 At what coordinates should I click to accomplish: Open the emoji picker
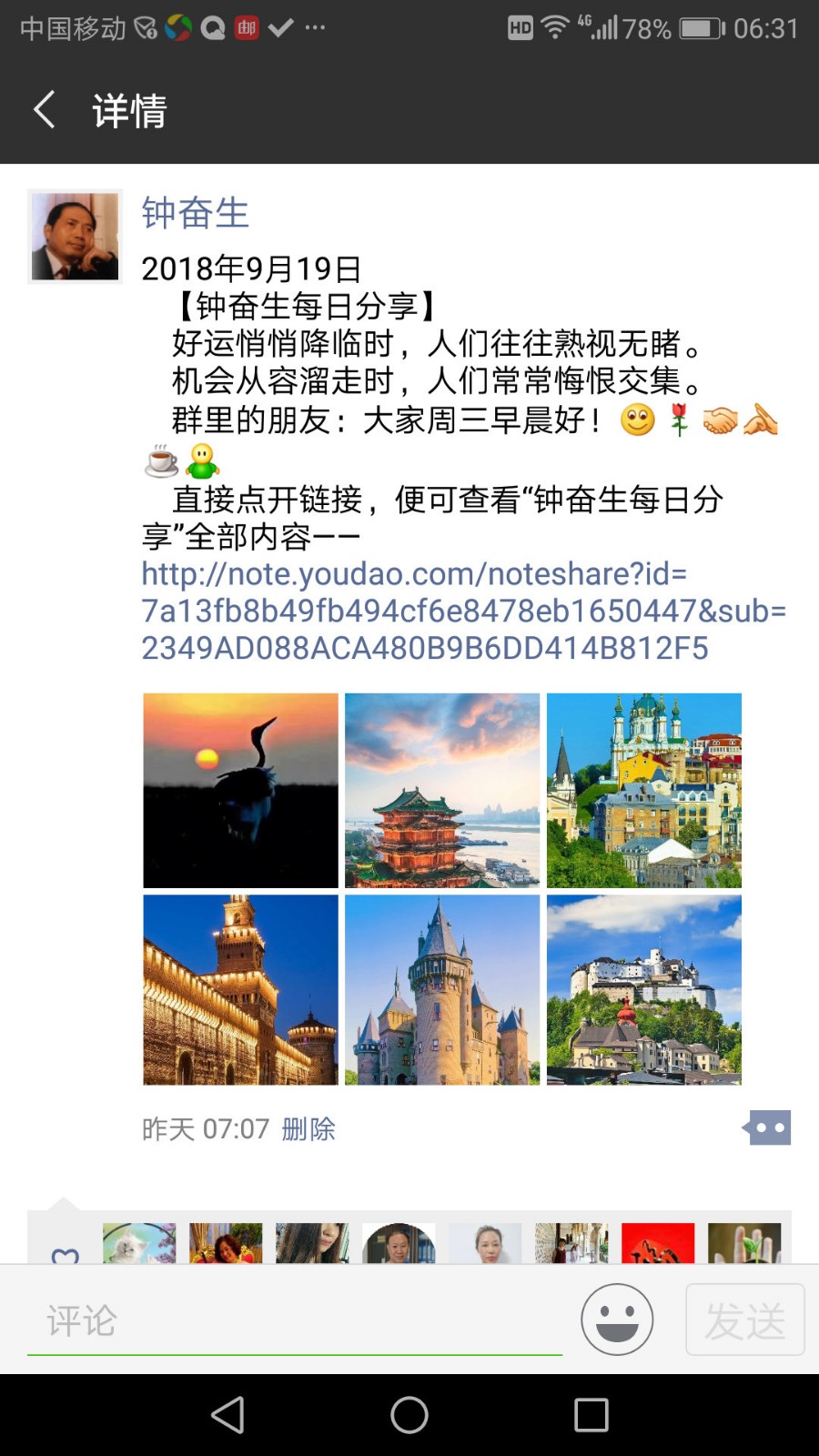point(617,1319)
